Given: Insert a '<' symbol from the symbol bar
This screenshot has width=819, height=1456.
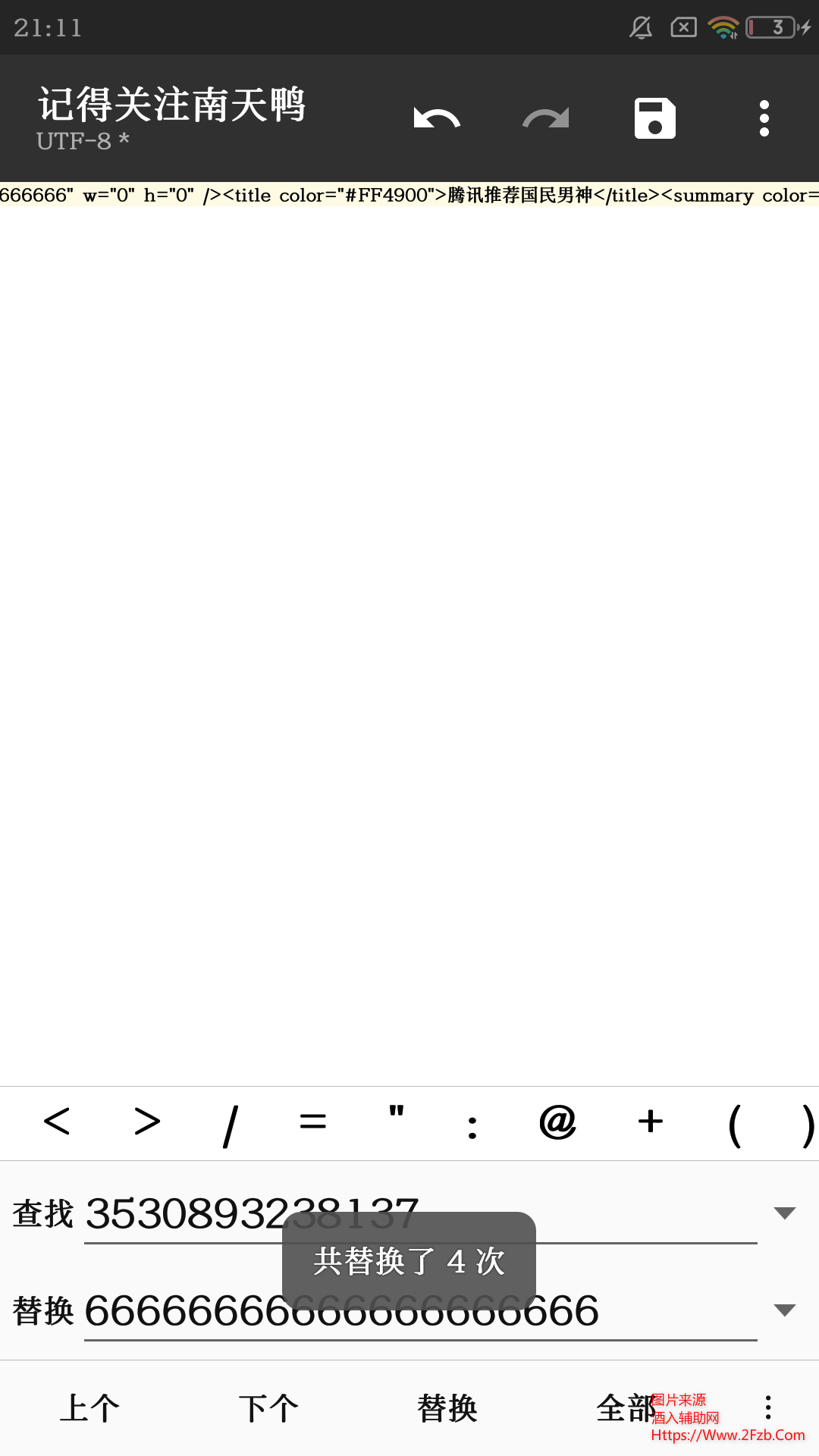Looking at the screenshot, I should [x=57, y=1122].
